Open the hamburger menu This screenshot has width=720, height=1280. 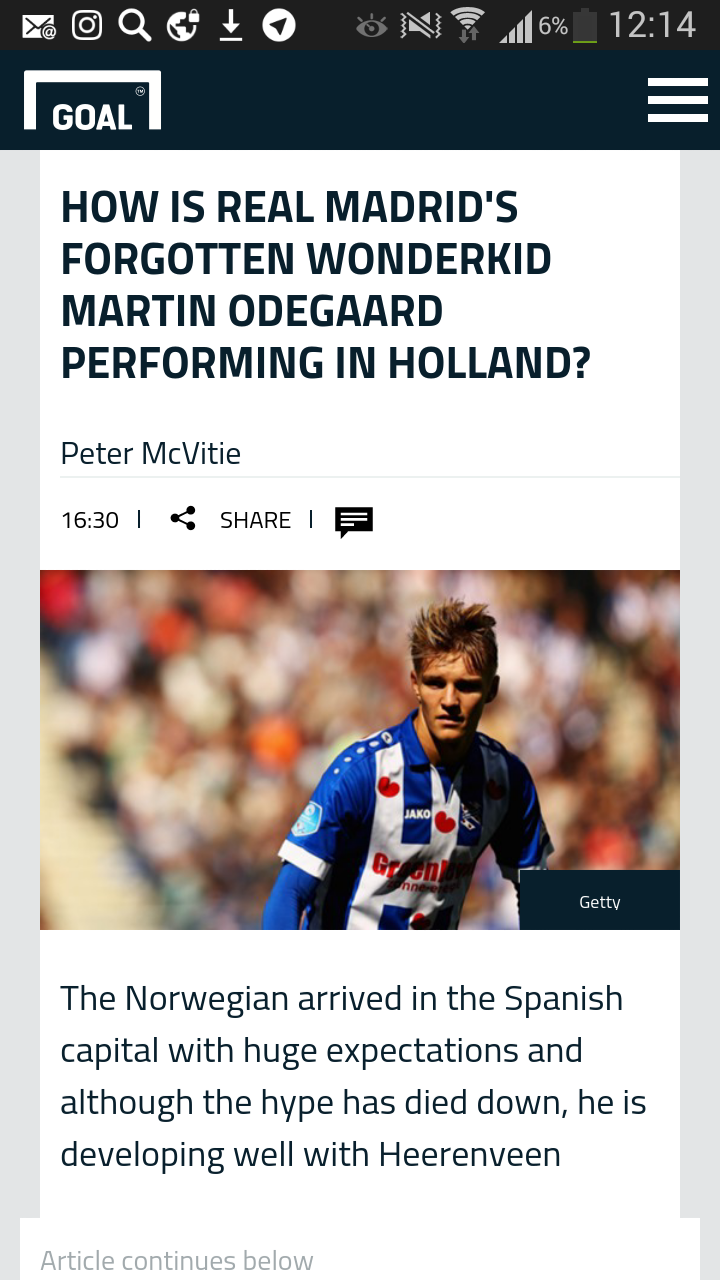point(677,100)
